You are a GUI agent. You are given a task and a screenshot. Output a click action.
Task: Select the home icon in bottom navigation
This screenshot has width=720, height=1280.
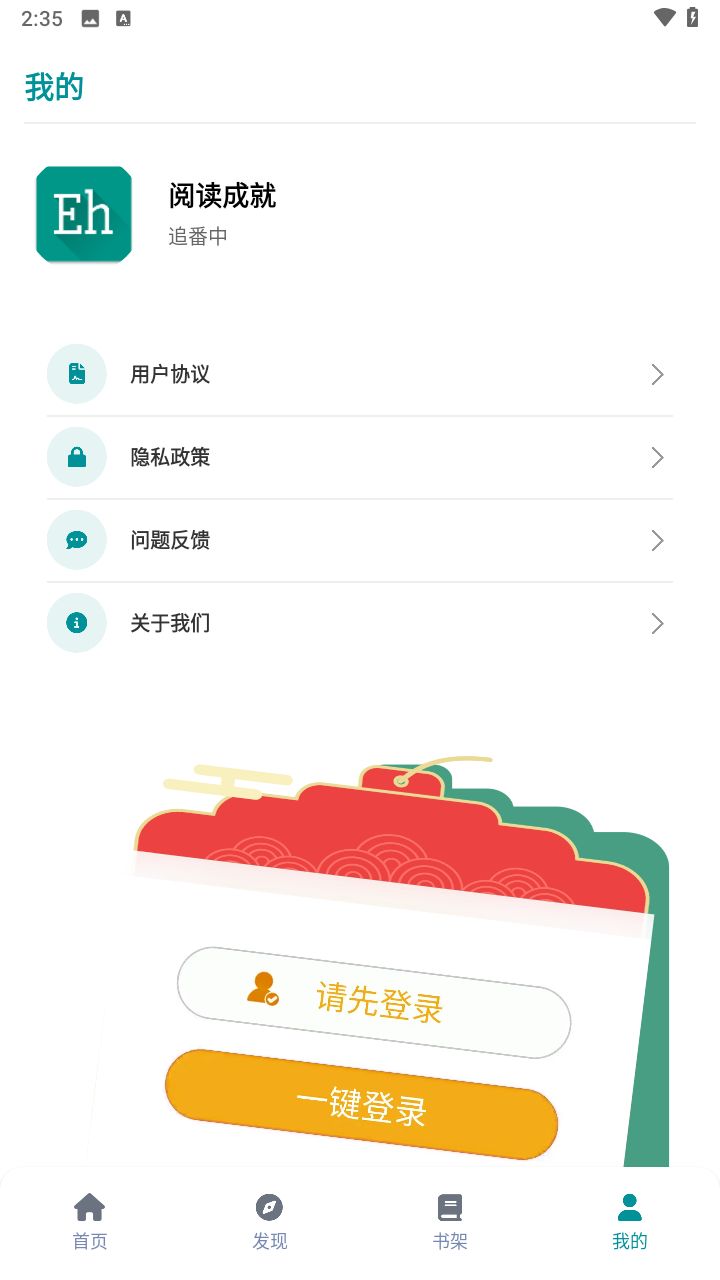(90, 1207)
